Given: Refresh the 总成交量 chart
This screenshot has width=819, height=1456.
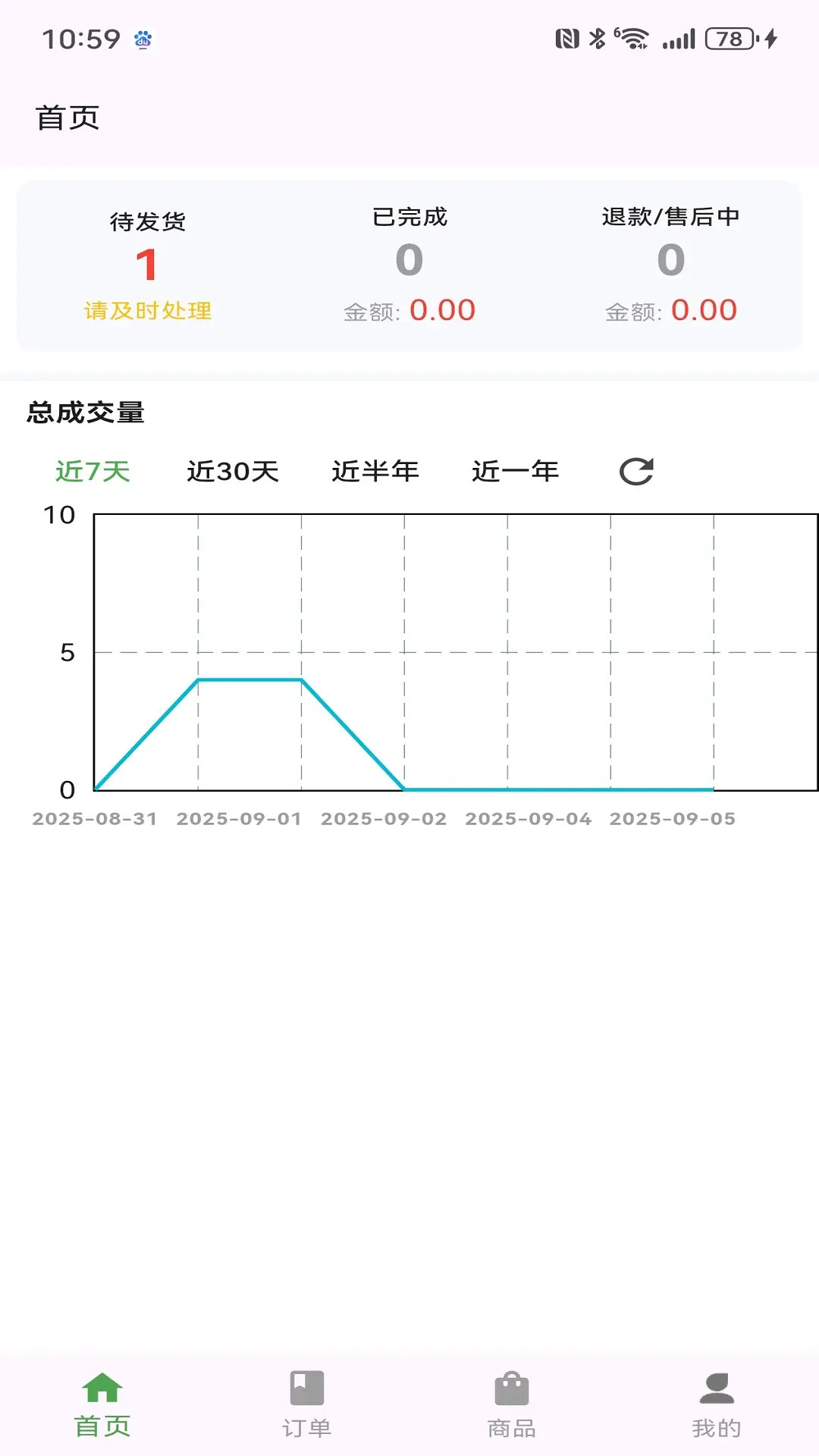Looking at the screenshot, I should coord(636,471).
